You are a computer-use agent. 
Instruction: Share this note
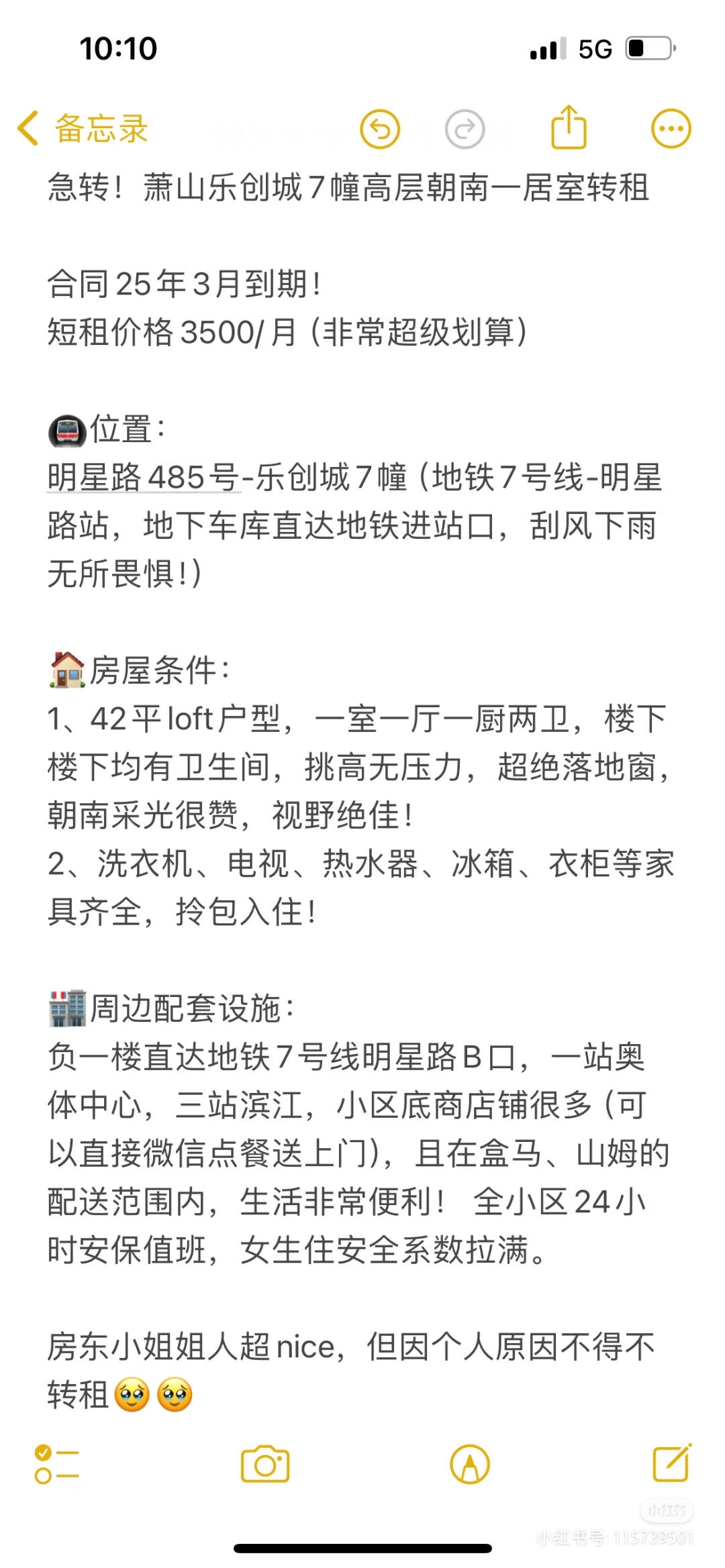click(569, 127)
